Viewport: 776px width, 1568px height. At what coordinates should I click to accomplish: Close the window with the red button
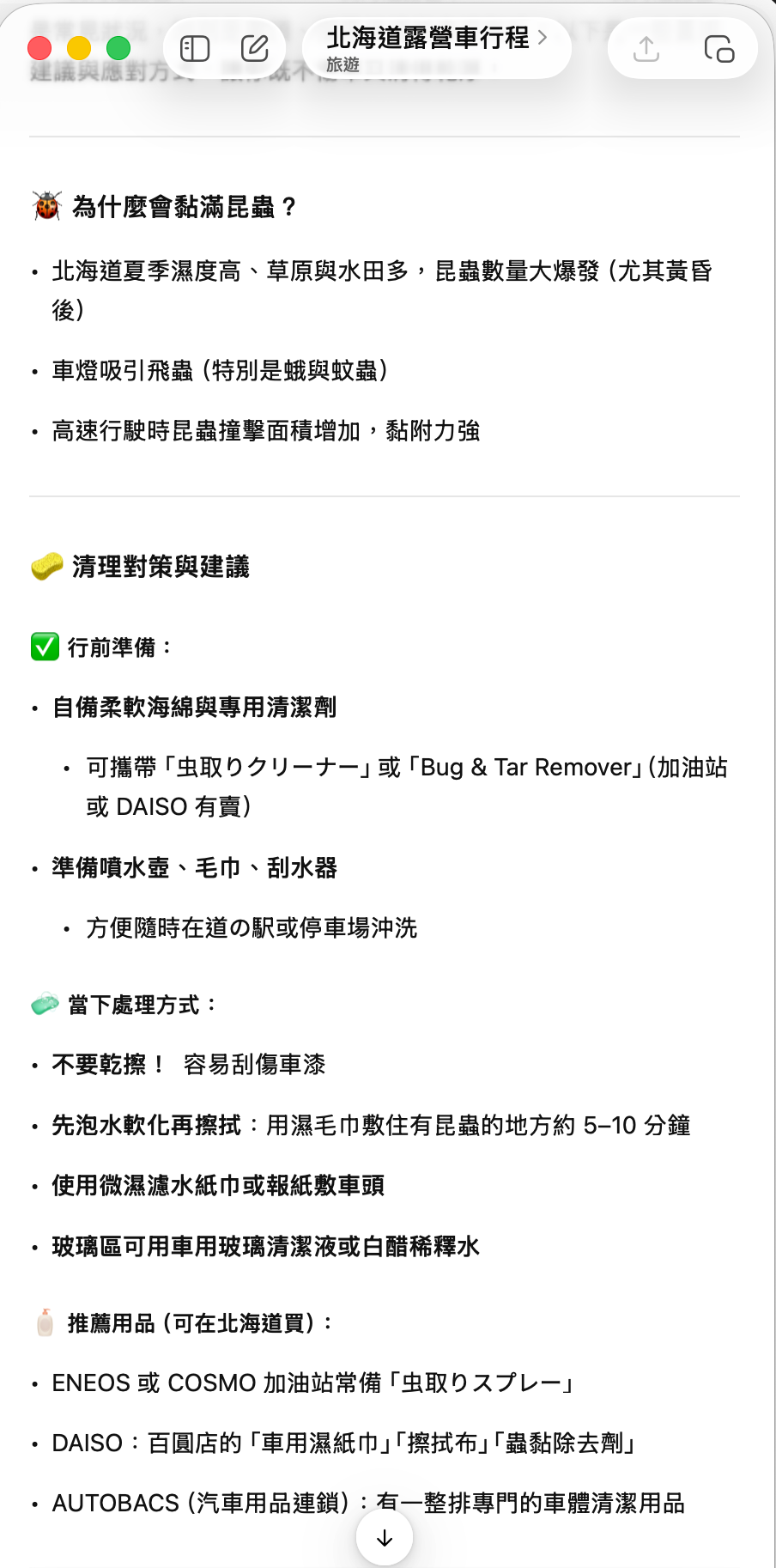pyautogui.click(x=39, y=49)
